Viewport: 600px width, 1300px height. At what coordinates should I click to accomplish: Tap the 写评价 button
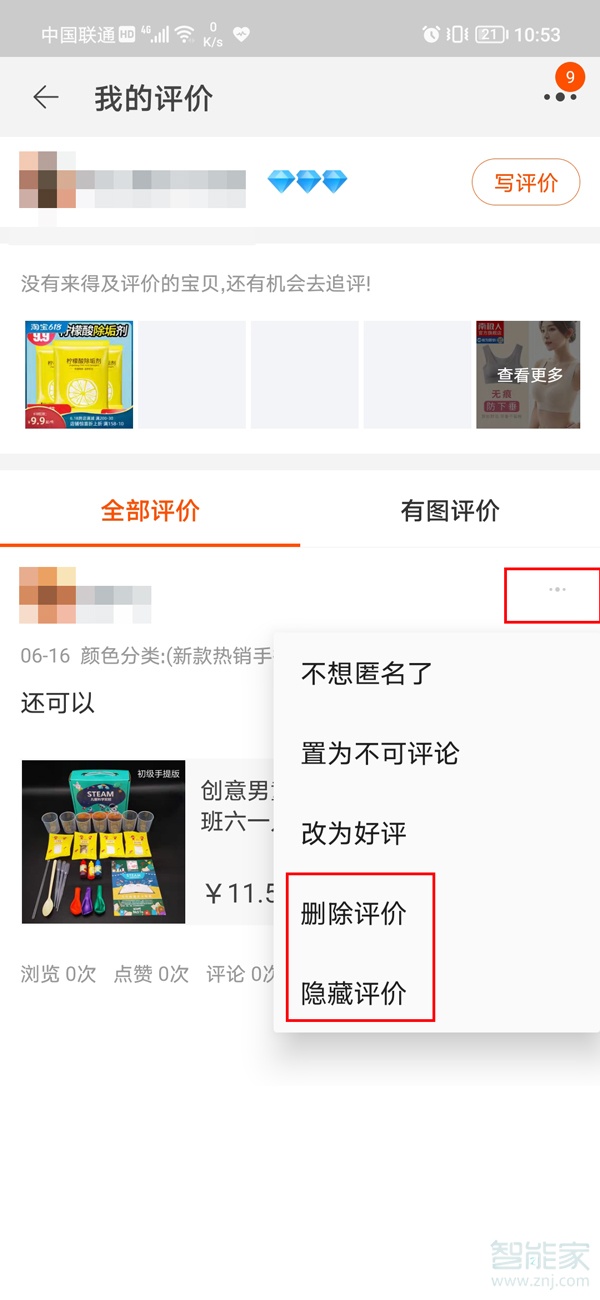[x=525, y=183]
